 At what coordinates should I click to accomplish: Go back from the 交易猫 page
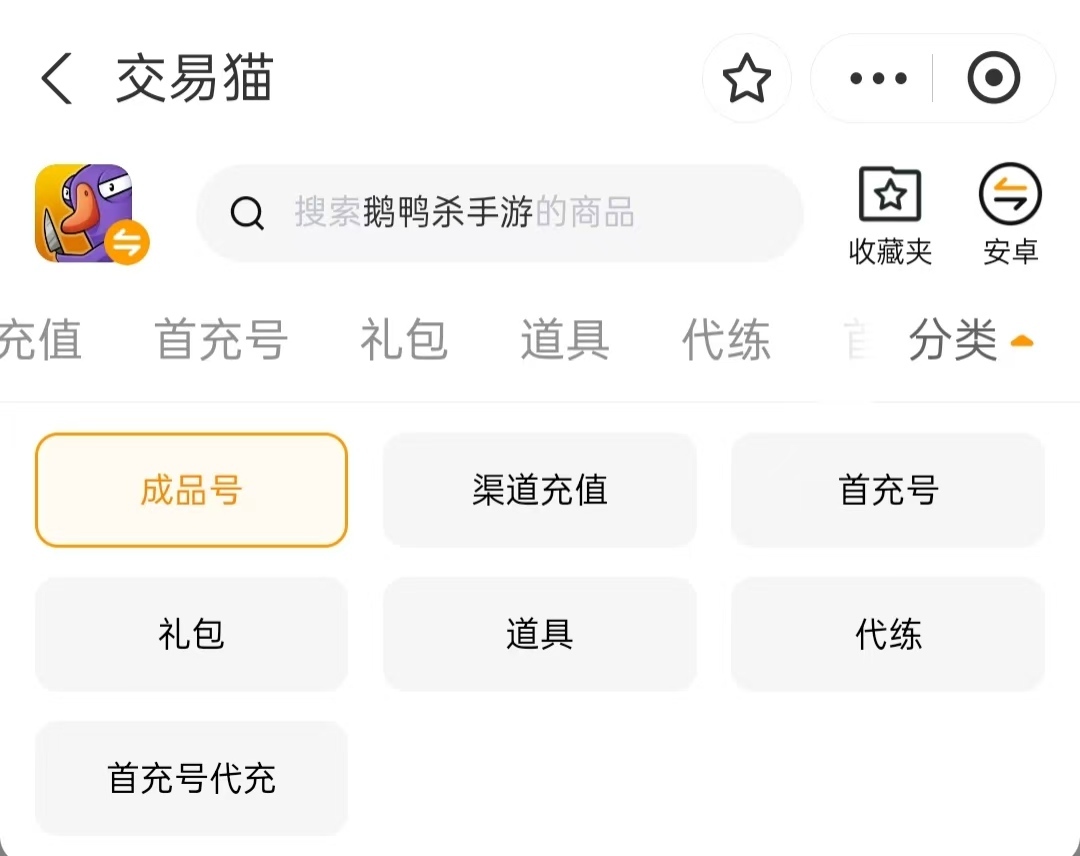[x=57, y=79]
